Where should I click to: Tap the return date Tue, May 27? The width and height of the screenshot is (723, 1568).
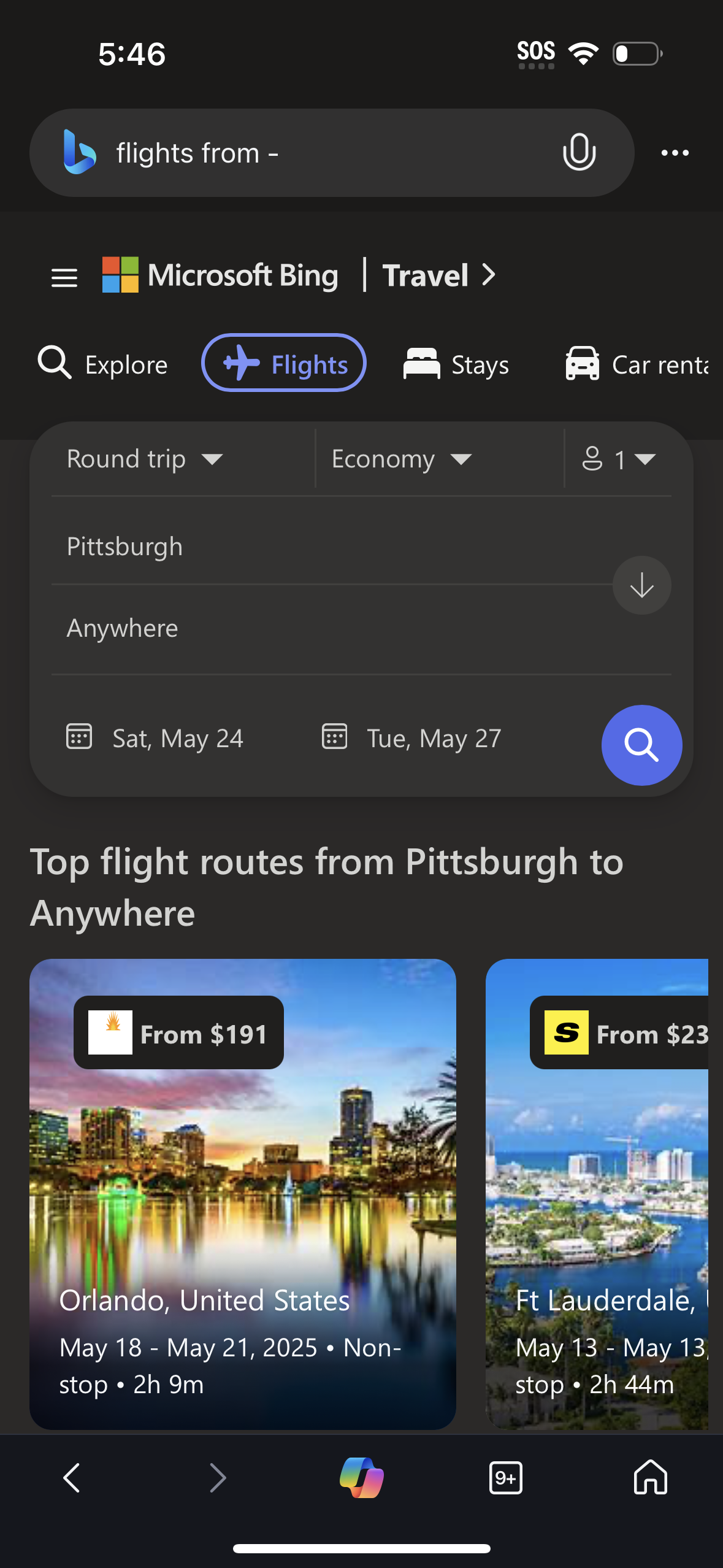coord(433,737)
